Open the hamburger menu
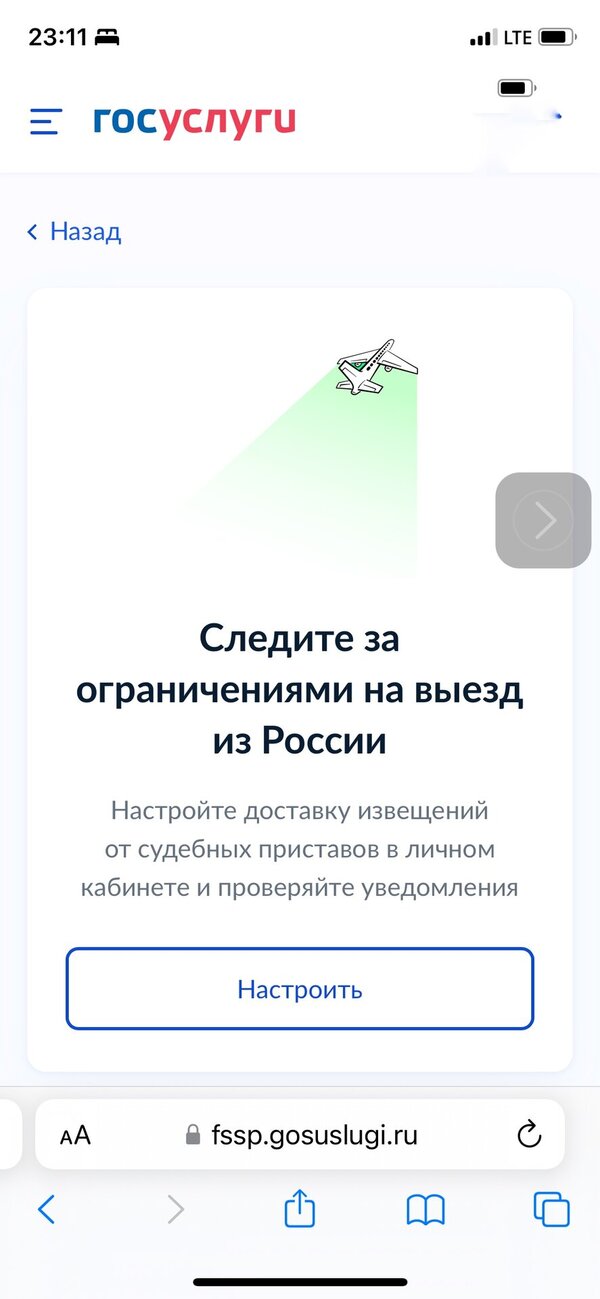This screenshot has width=600, height=1299. (46, 122)
